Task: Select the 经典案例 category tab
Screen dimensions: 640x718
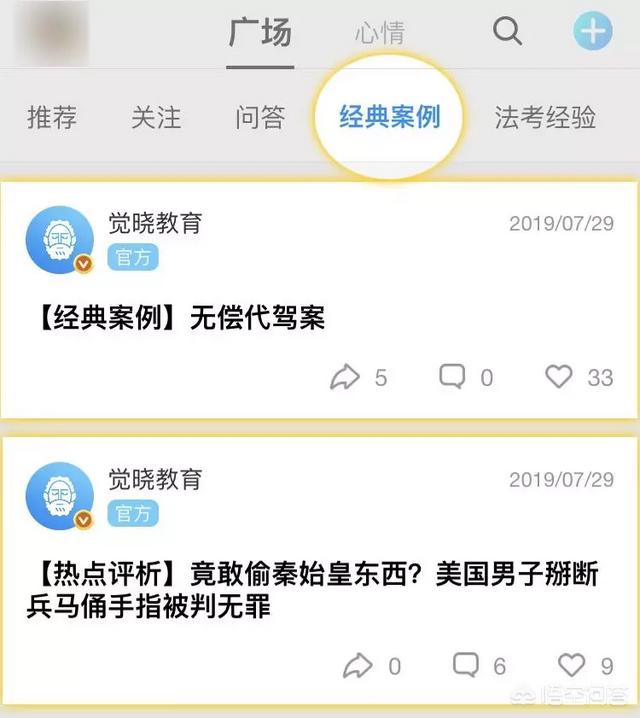Action: point(390,118)
